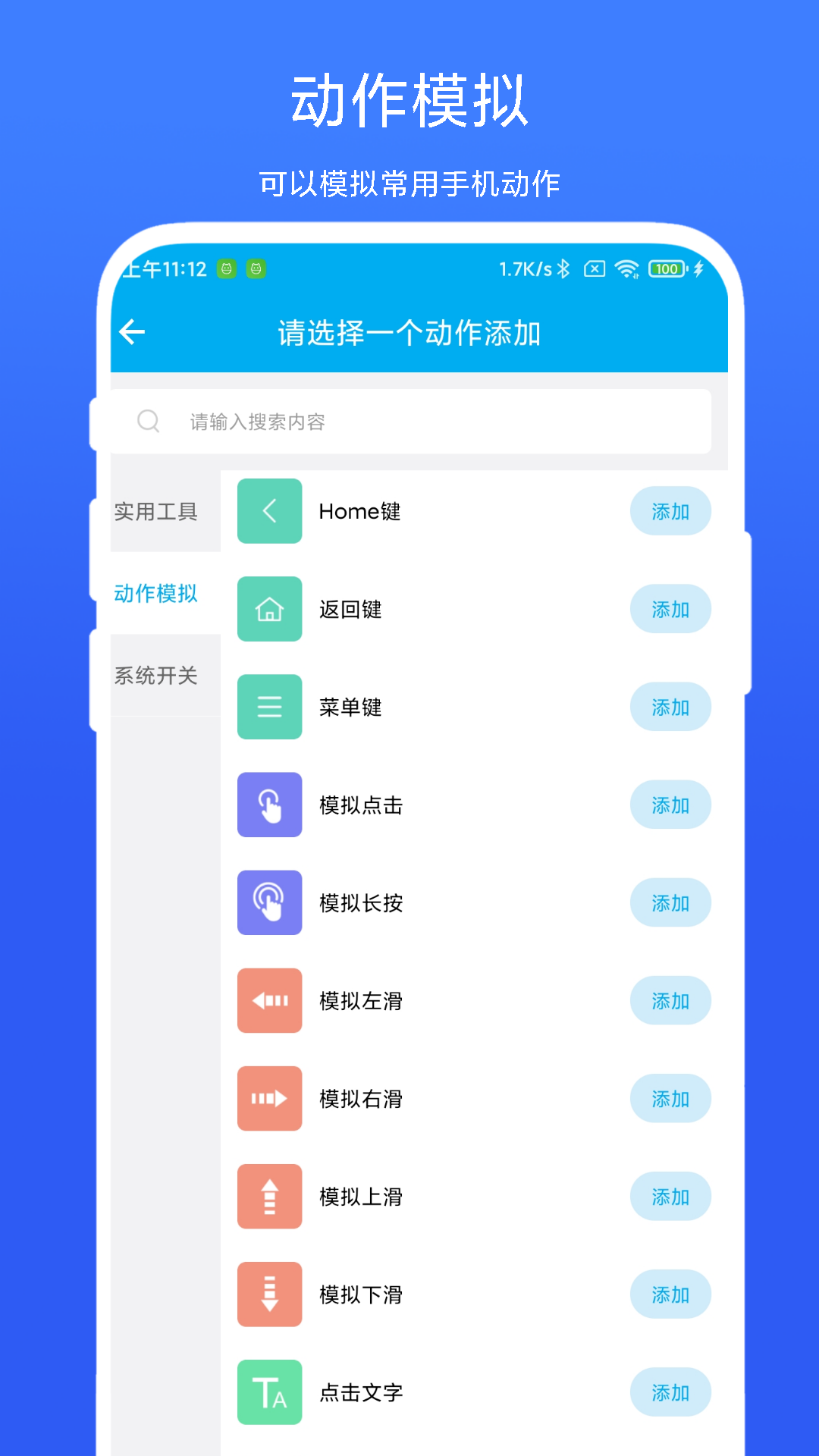Tap the back arrow in title bar
Screen dimensions: 819x1456
click(x=132, y=331)
